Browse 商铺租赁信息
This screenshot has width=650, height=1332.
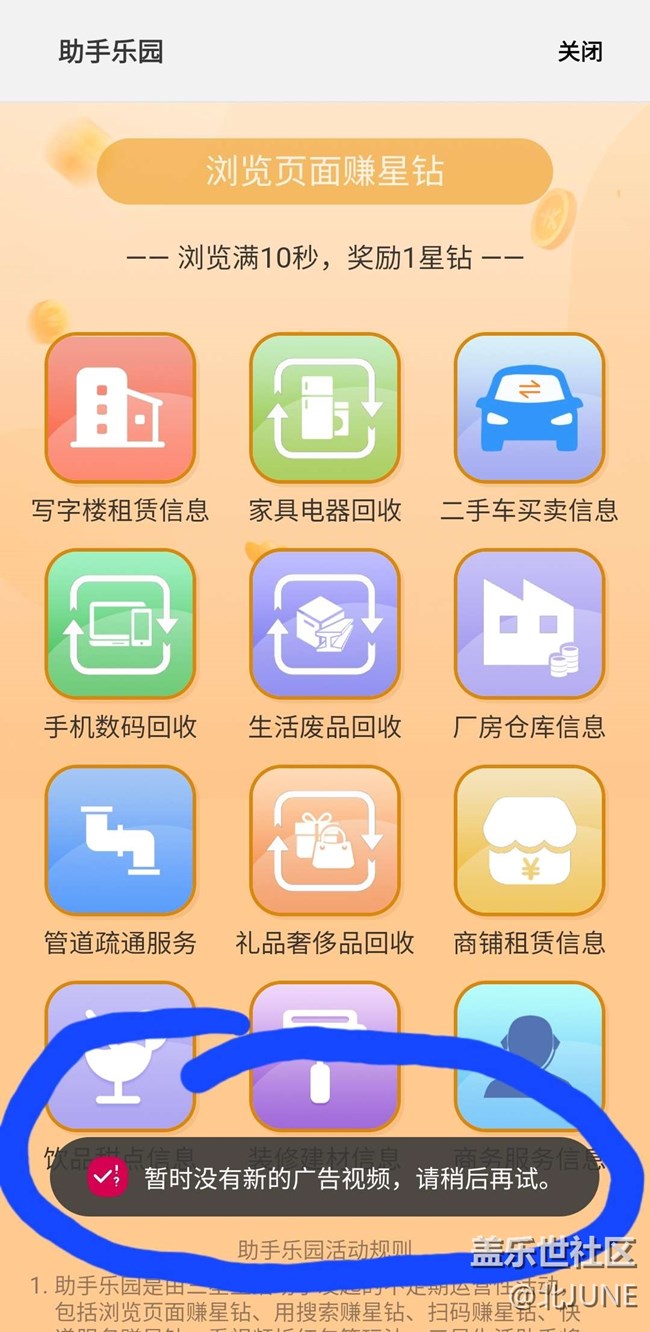coord(529,840)
